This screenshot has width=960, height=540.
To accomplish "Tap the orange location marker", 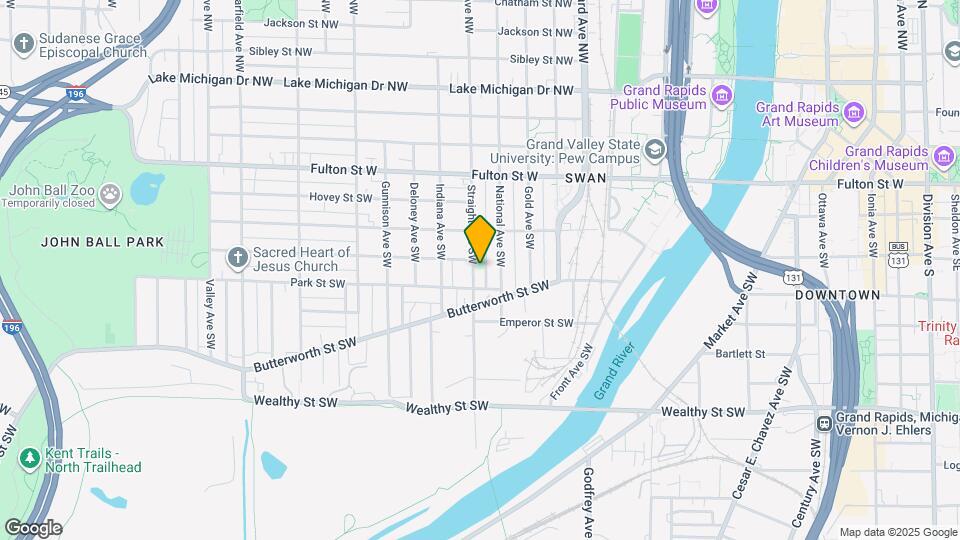I will [x=480, y=240].
